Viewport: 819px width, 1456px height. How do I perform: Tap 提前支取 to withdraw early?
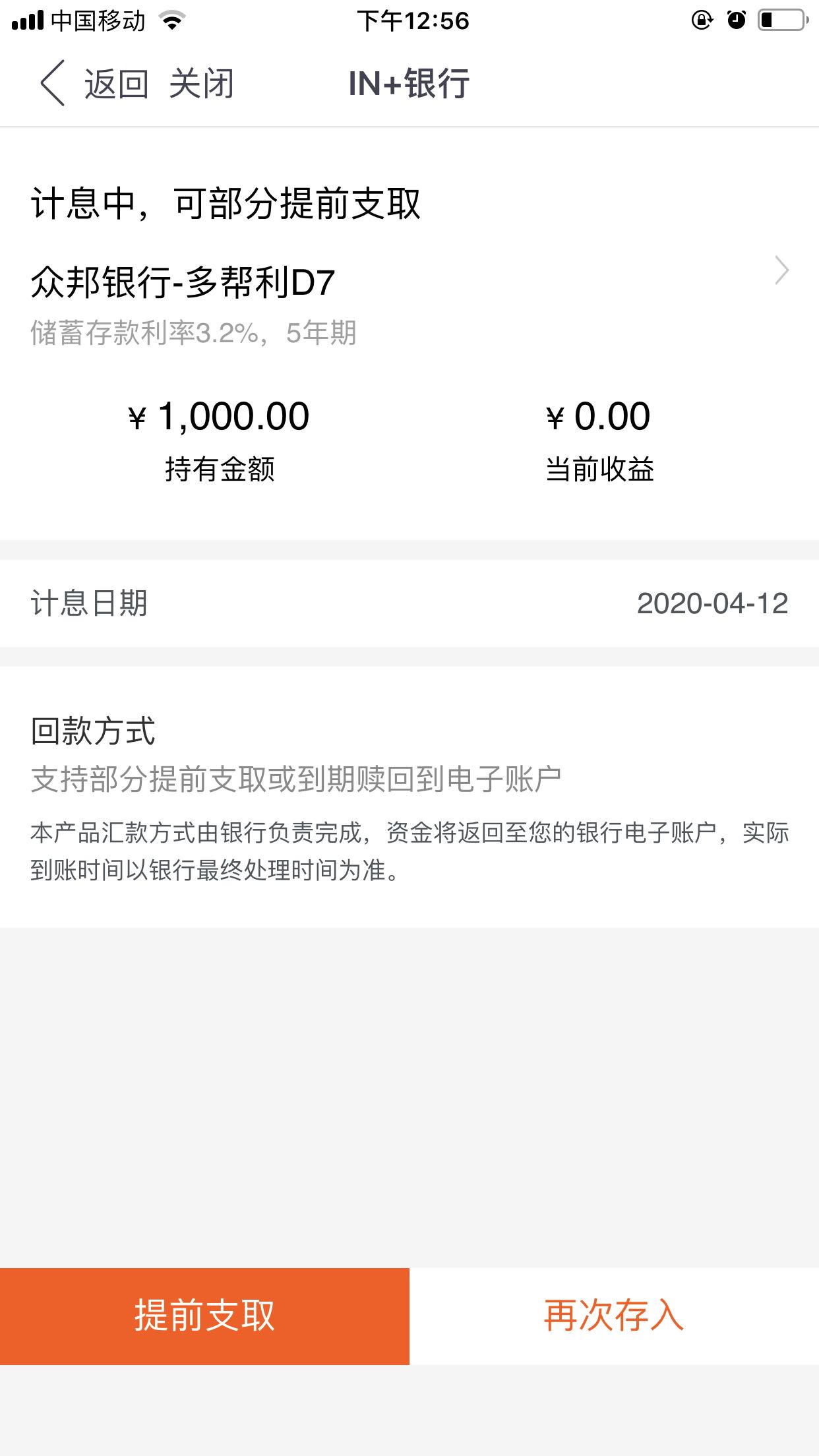pos(204,1316)
